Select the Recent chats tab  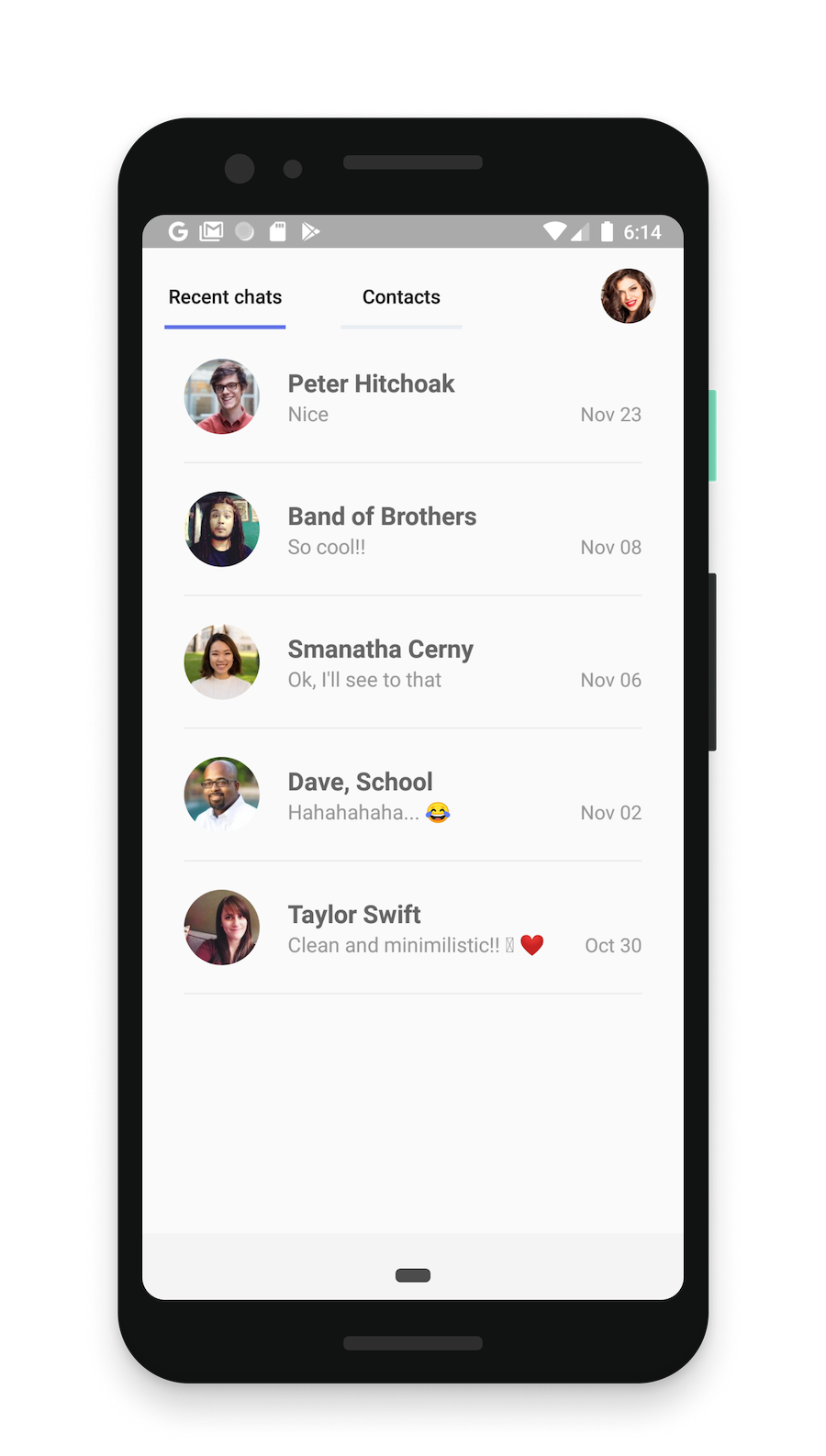225,297
